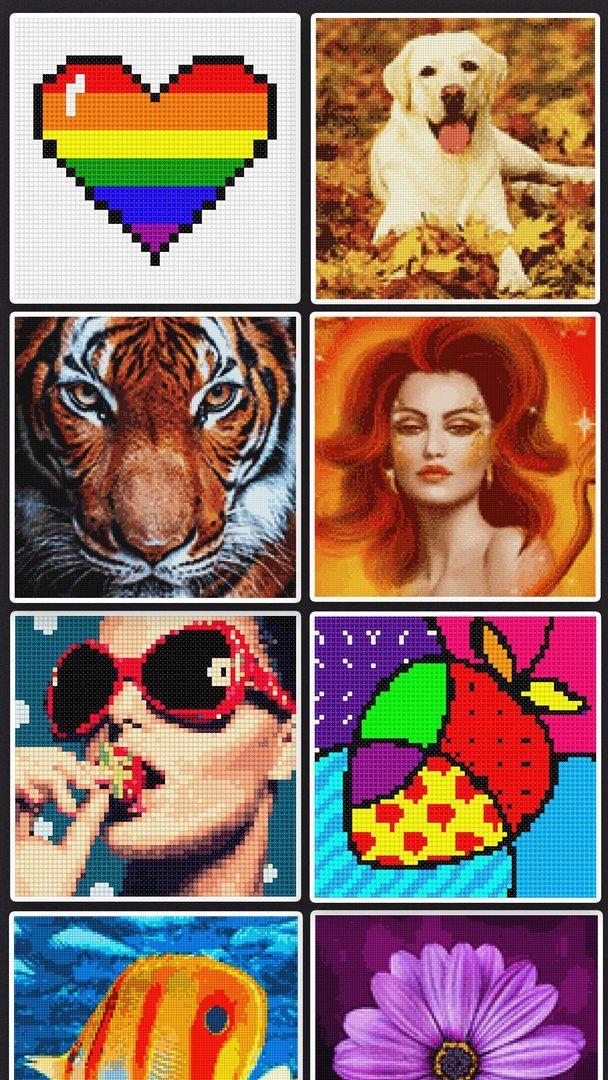Open the woman with red sunglasses tile
The image size is (608, 1080).
(155, 756)
